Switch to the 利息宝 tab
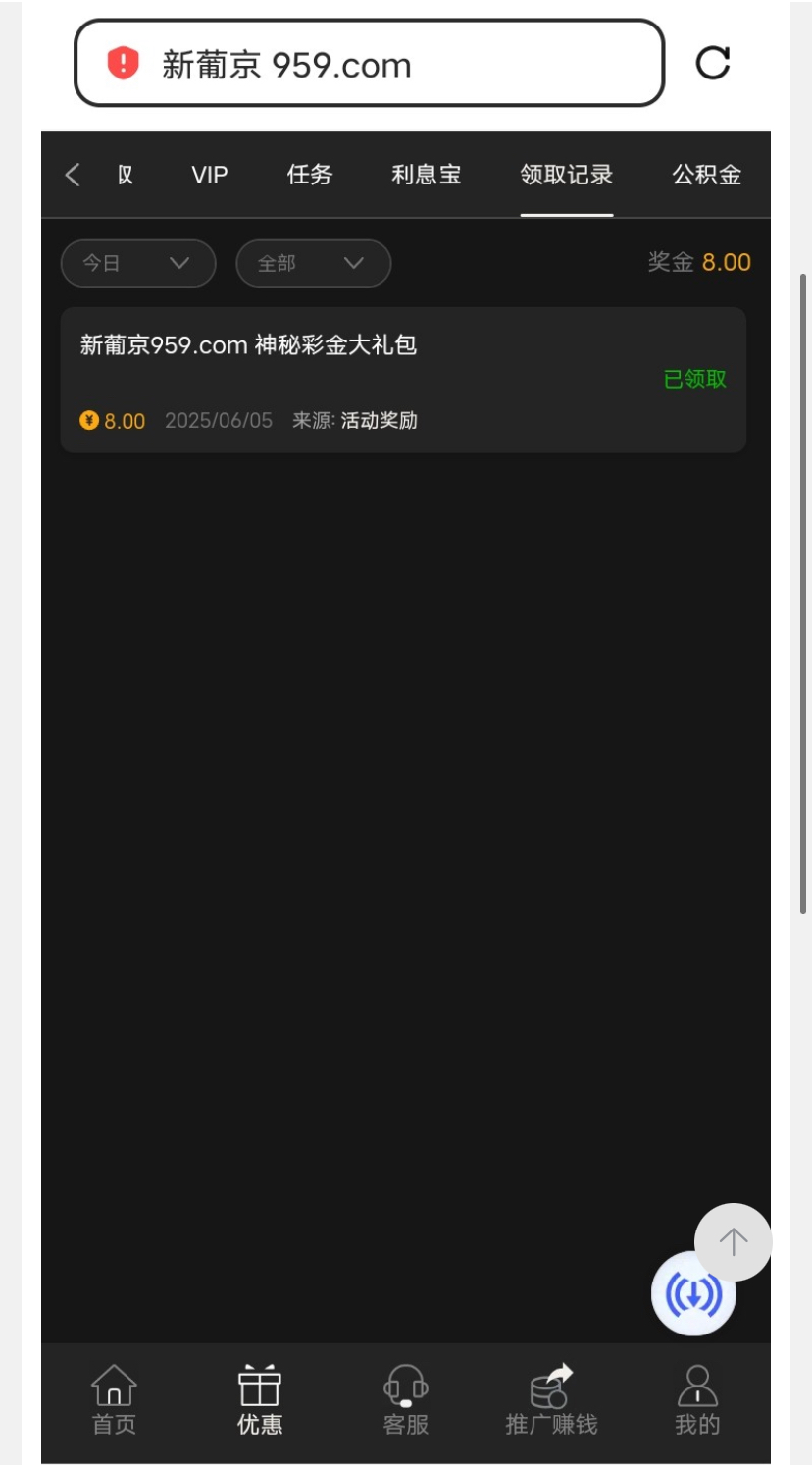The image size is (812, 1465). [426, 175]
